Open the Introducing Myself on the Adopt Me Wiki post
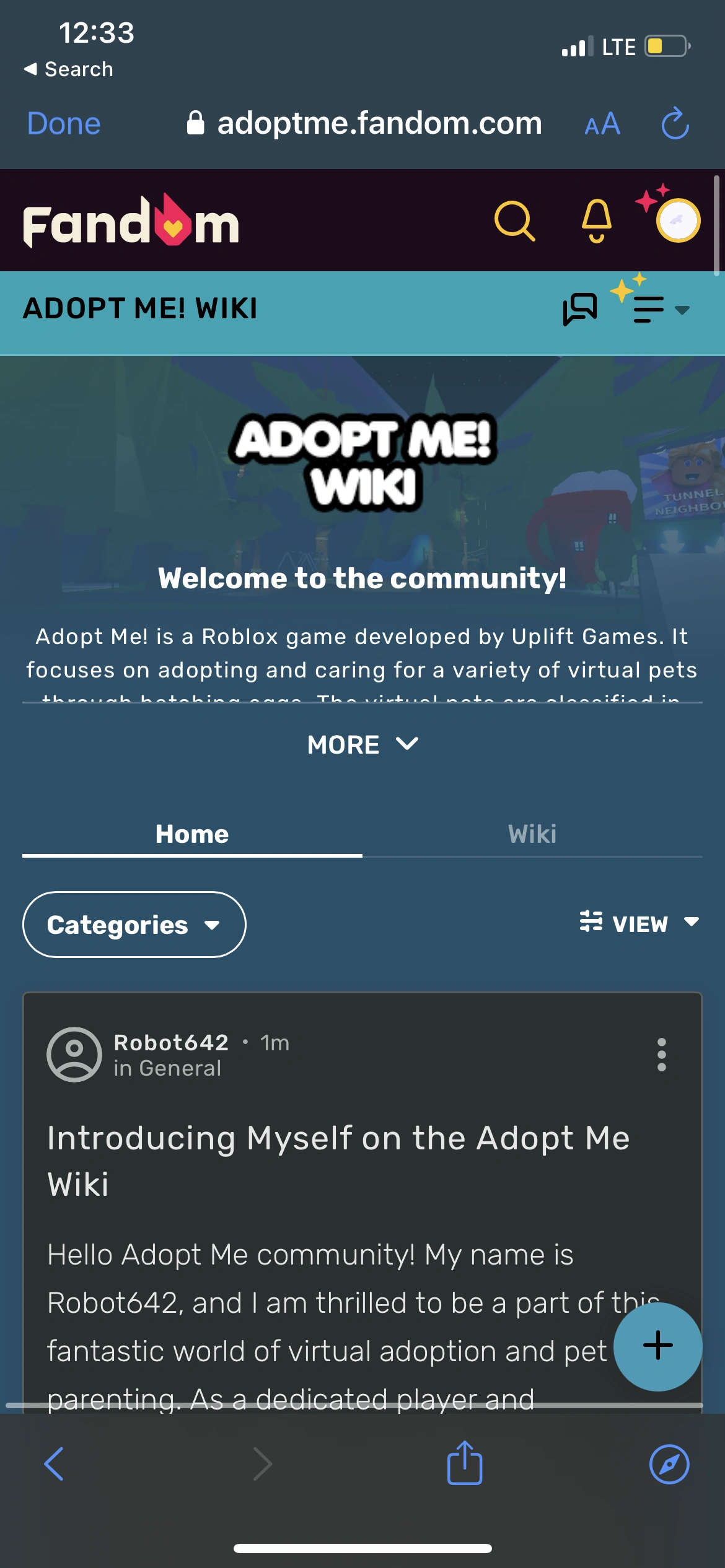Image resolution: width=725 pixels, height=1568 pixels. click(x=338, y=1161)
